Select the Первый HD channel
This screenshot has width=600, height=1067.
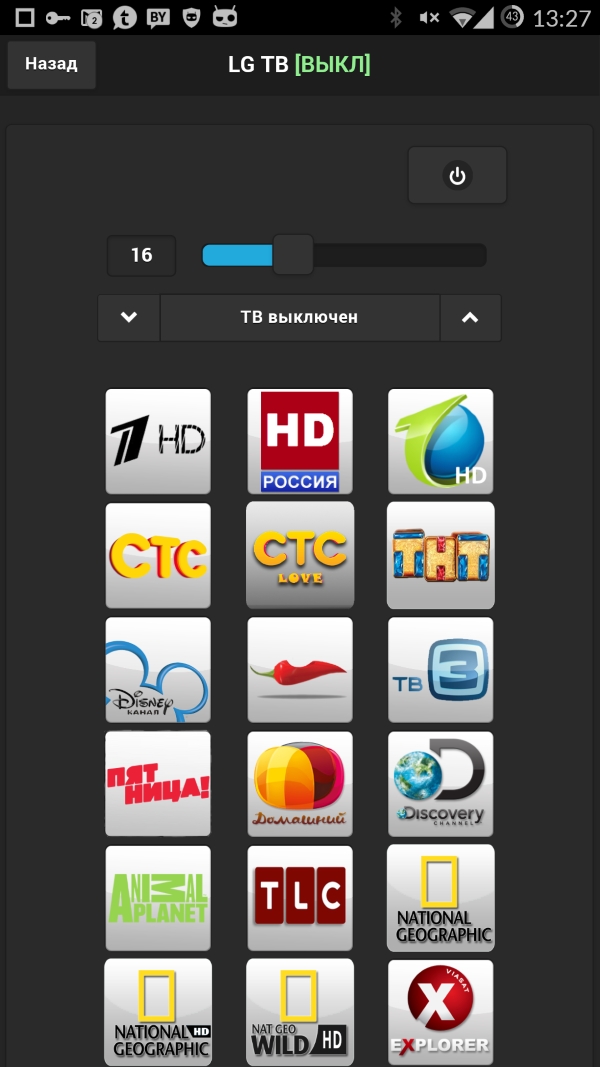[158, 441]
